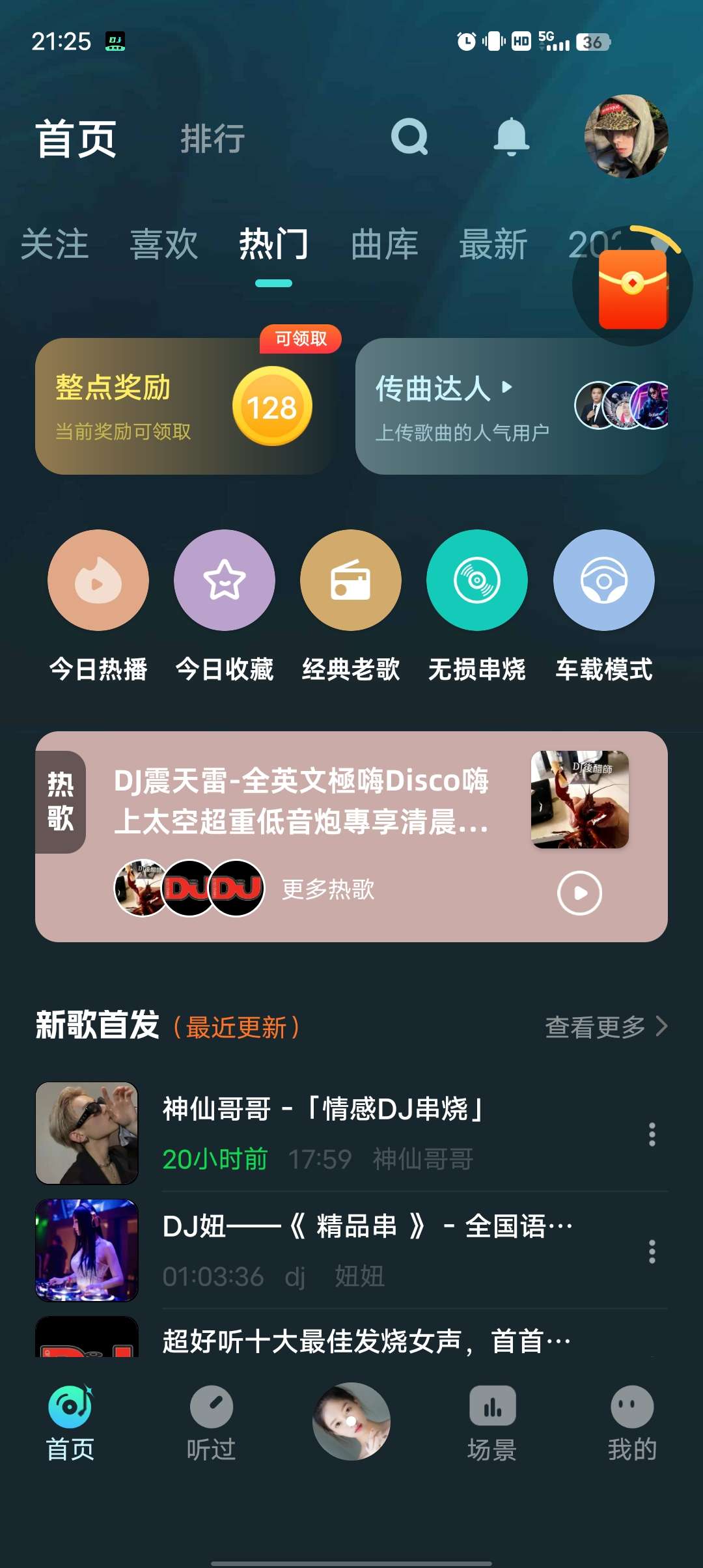Select the 关注 tab
This screenshot has width=703, height=1568.
point(55,245)
